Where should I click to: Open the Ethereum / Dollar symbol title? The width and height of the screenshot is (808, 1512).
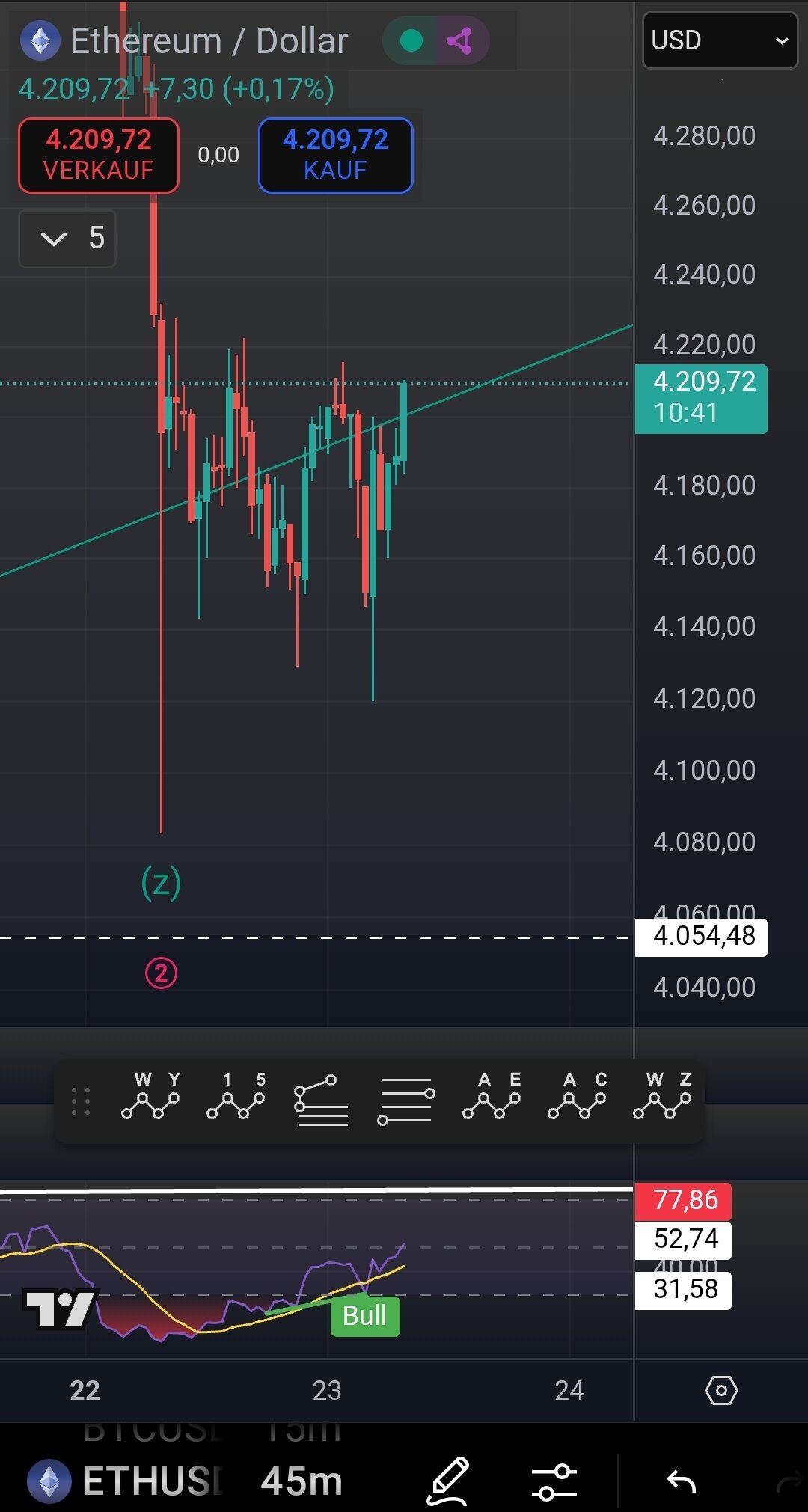click(x=209, y=41)
